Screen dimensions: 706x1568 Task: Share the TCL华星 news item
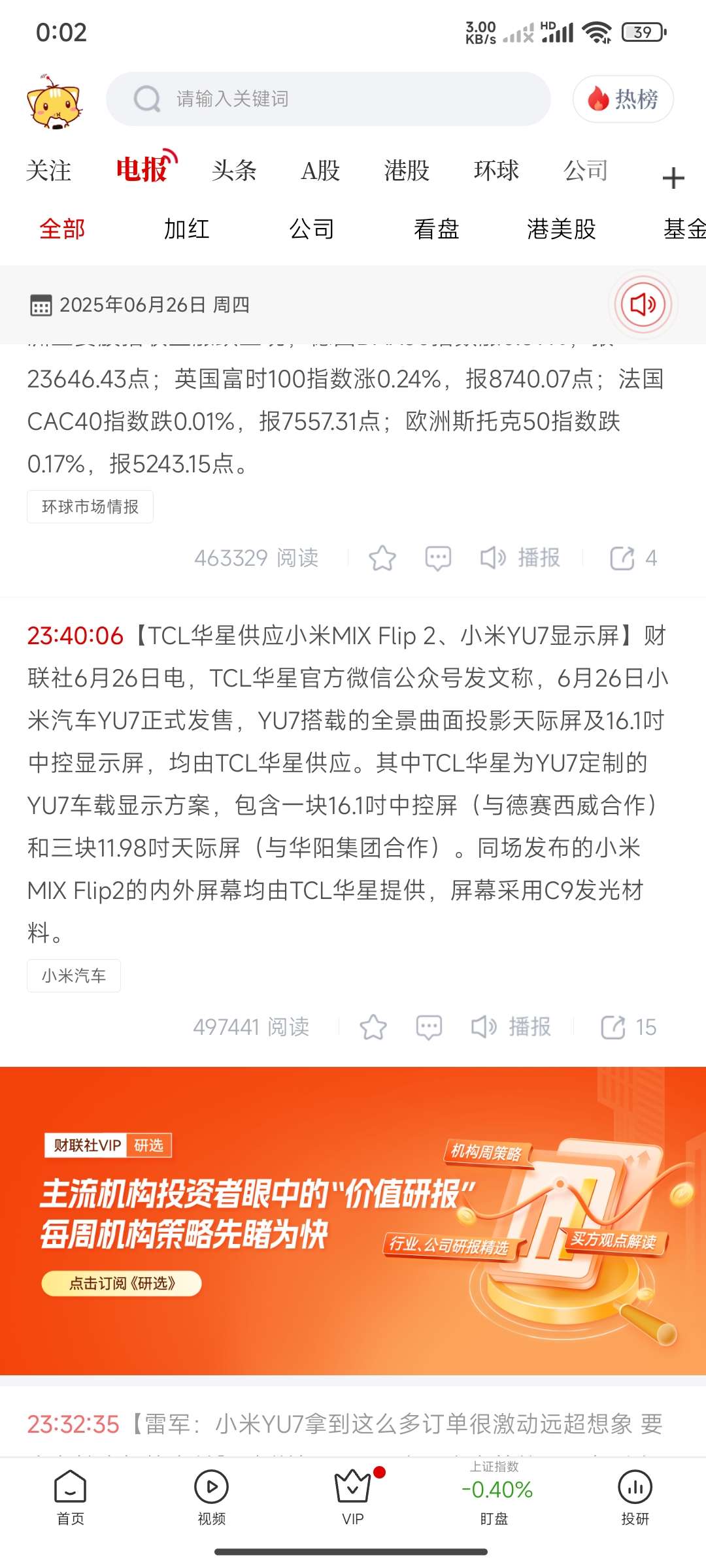tap(628, 1027)
